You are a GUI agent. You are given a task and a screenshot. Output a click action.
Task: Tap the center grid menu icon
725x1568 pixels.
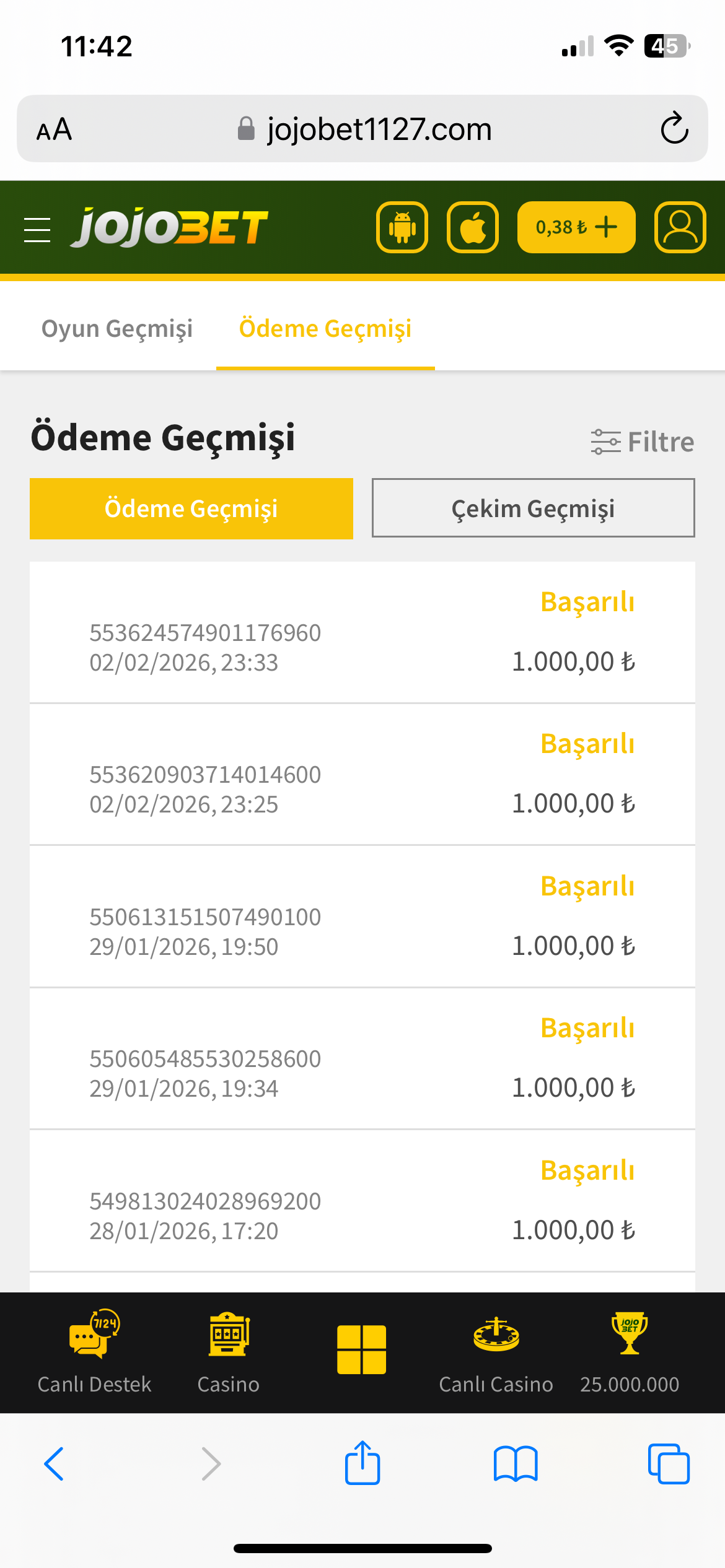coord(362,1350)
